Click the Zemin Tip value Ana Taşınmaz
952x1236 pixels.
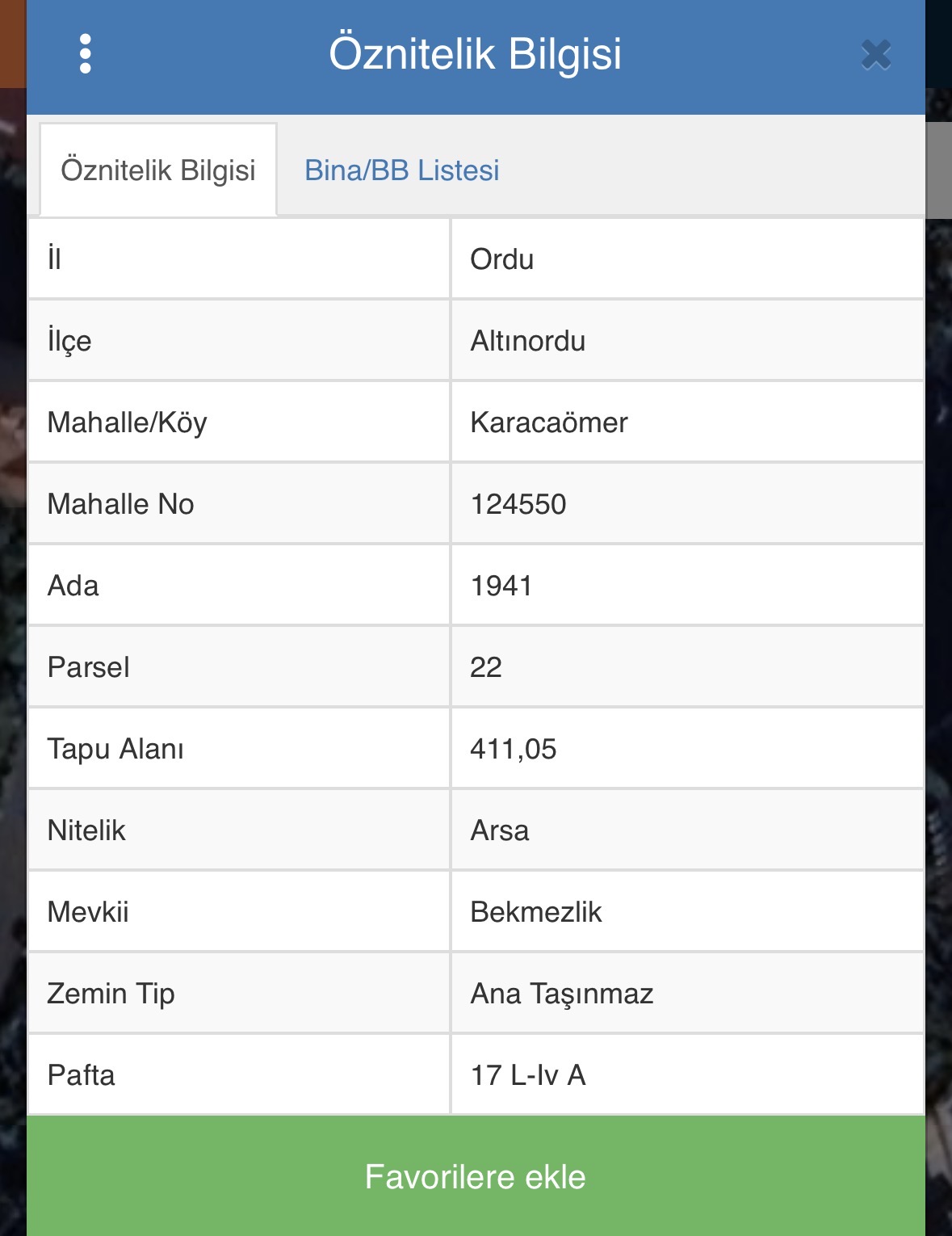pyautogui.click(x=563, y=993)
